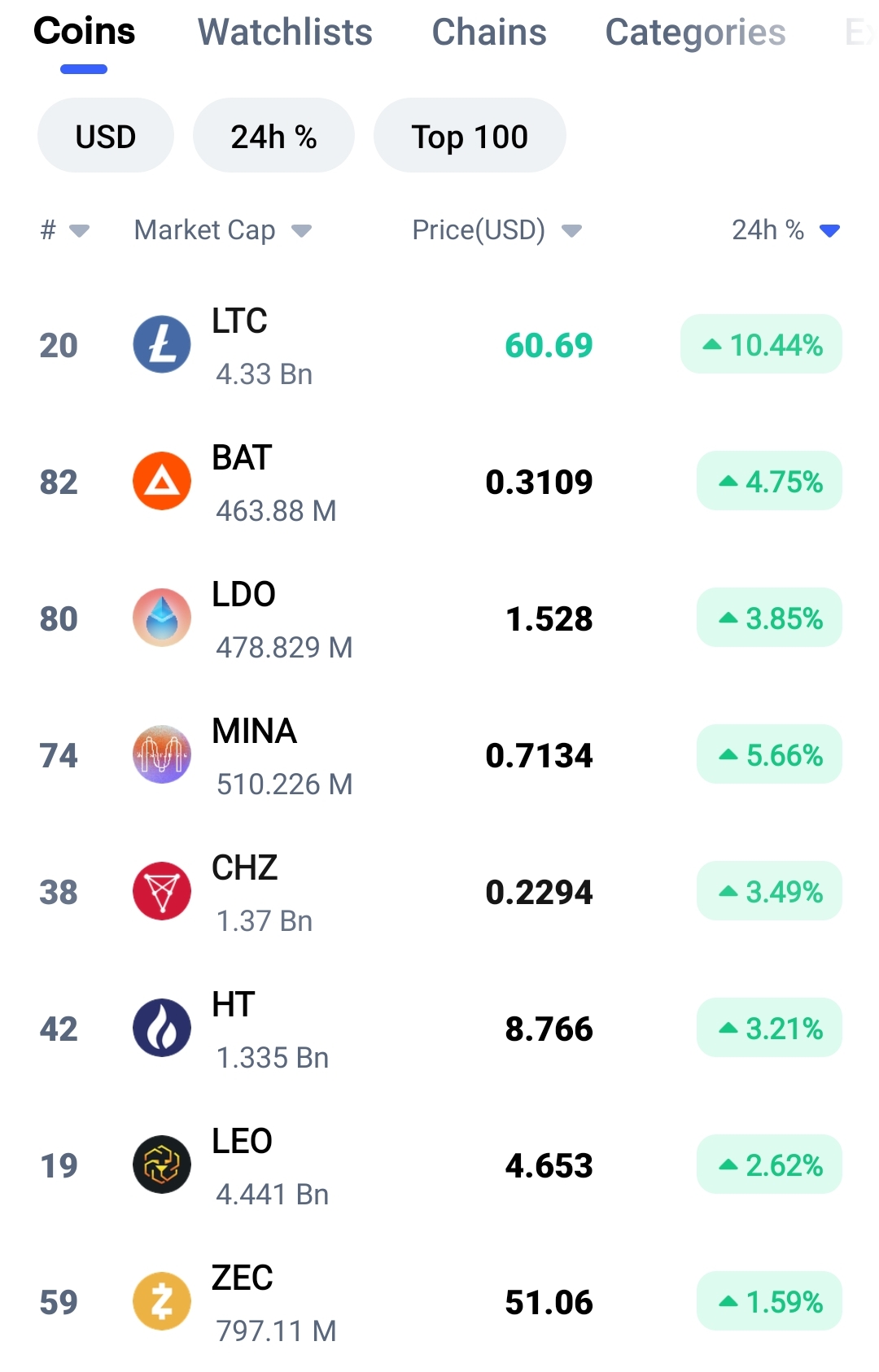Select the CHZ coin row
The image size is (879, 1372).
pos(439,892)
